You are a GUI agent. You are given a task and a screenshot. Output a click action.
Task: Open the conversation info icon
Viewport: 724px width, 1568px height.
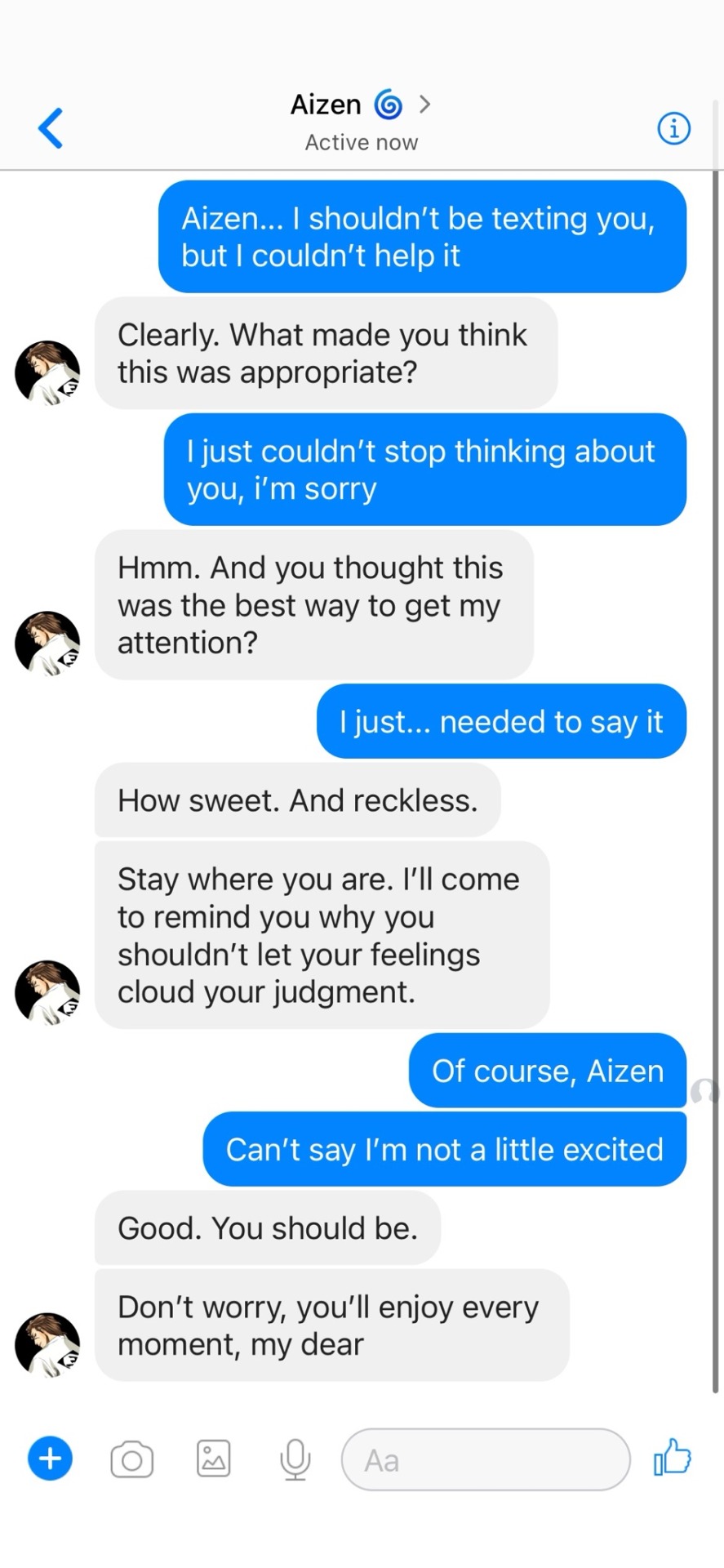673,128
